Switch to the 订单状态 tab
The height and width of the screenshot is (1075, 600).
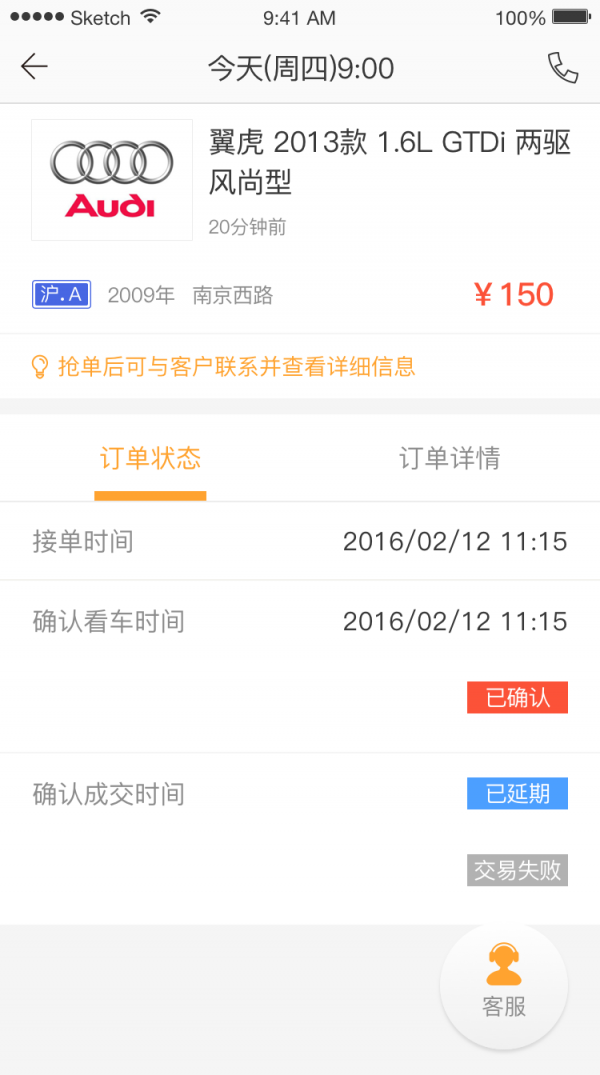(150, 459)
